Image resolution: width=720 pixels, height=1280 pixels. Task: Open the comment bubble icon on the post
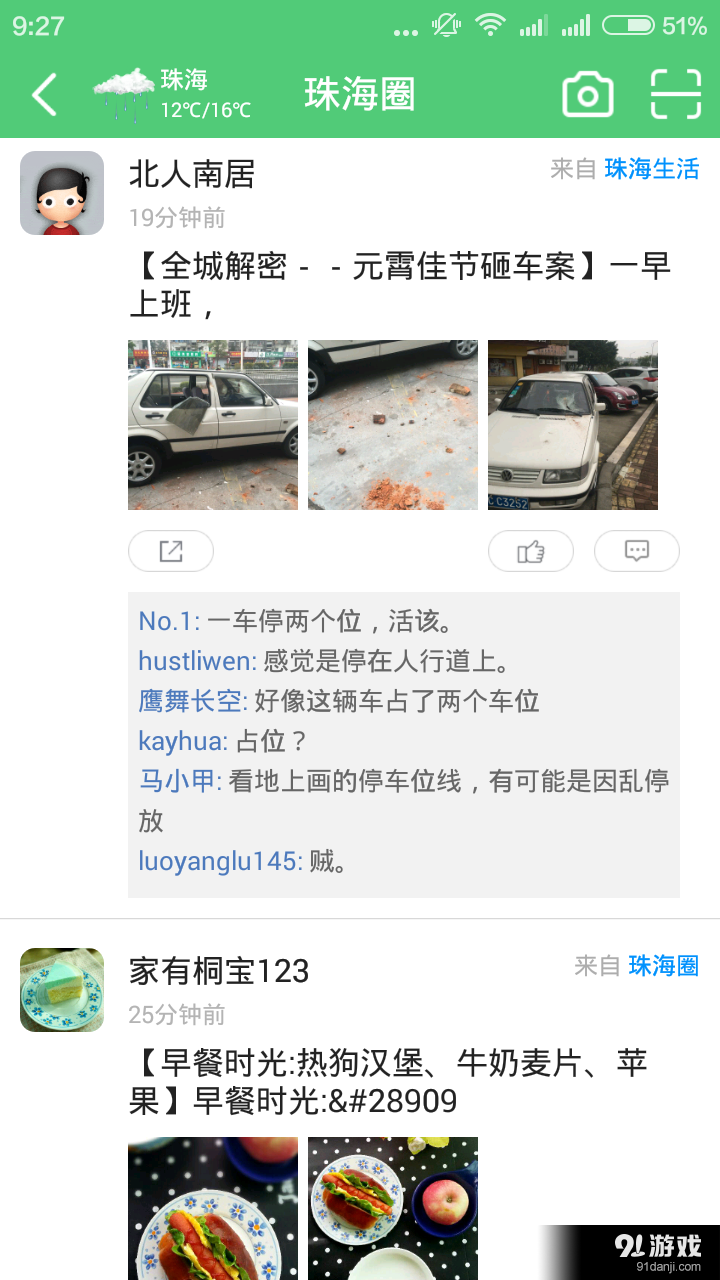636,551
